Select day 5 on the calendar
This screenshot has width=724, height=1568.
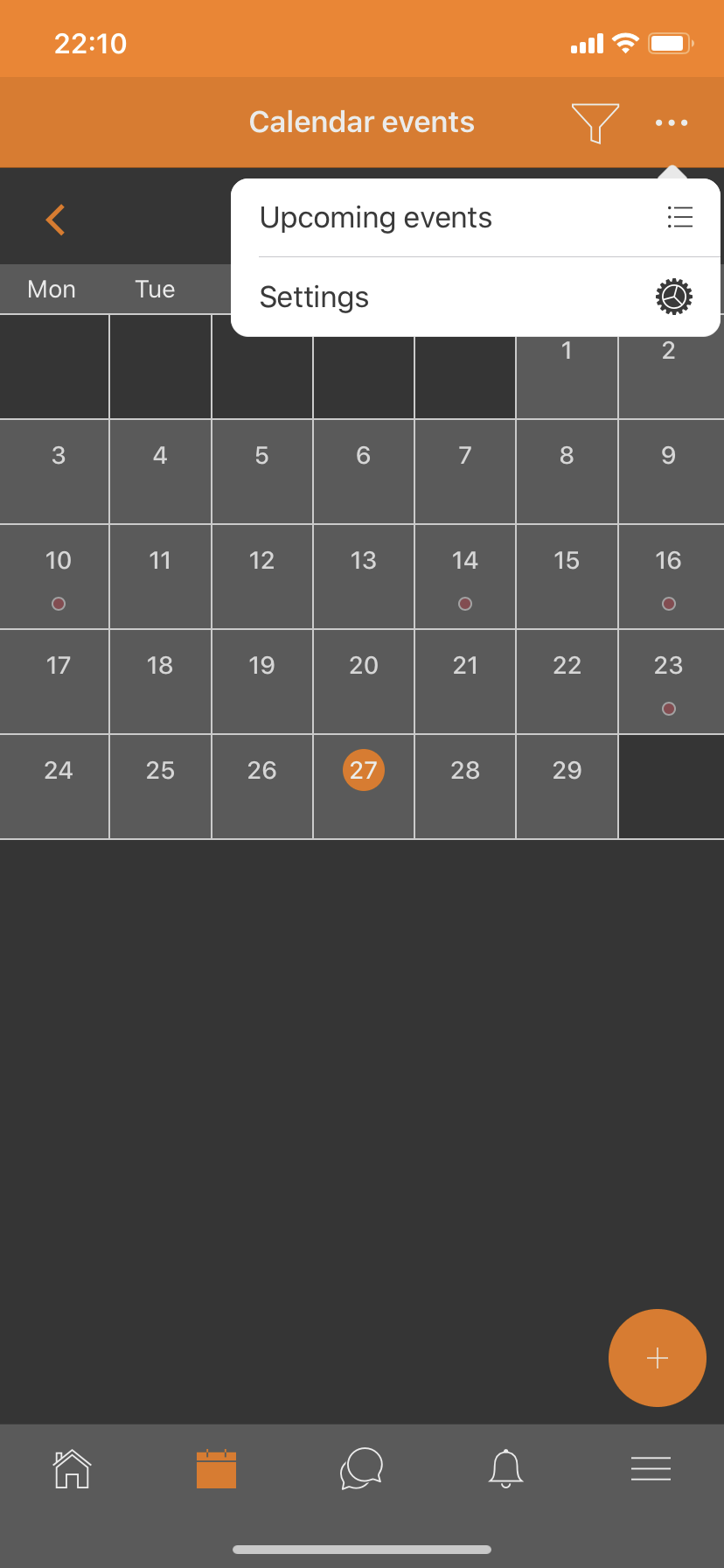pos(262,472)
